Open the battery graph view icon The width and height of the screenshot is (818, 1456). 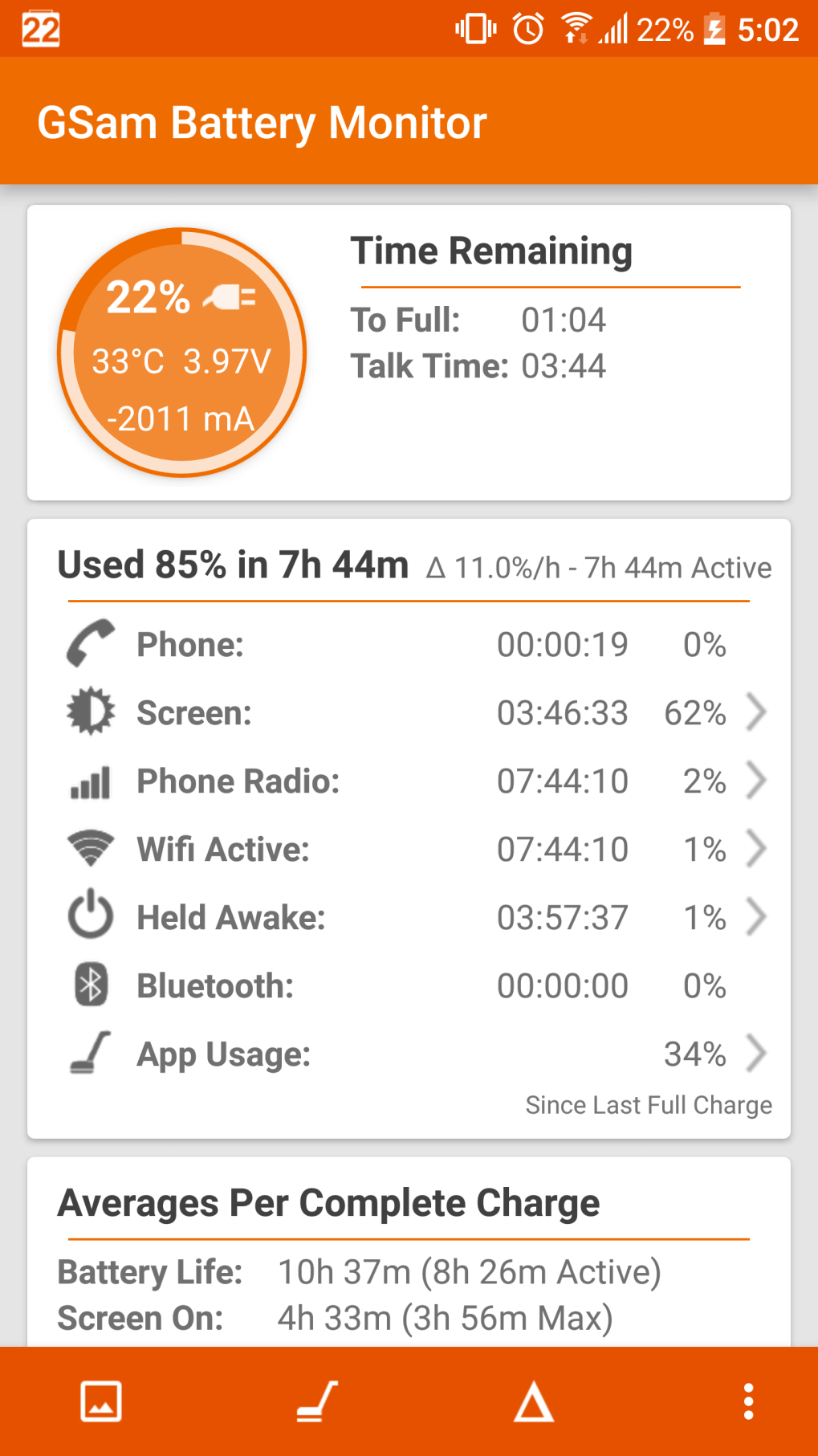point(102,1401)
